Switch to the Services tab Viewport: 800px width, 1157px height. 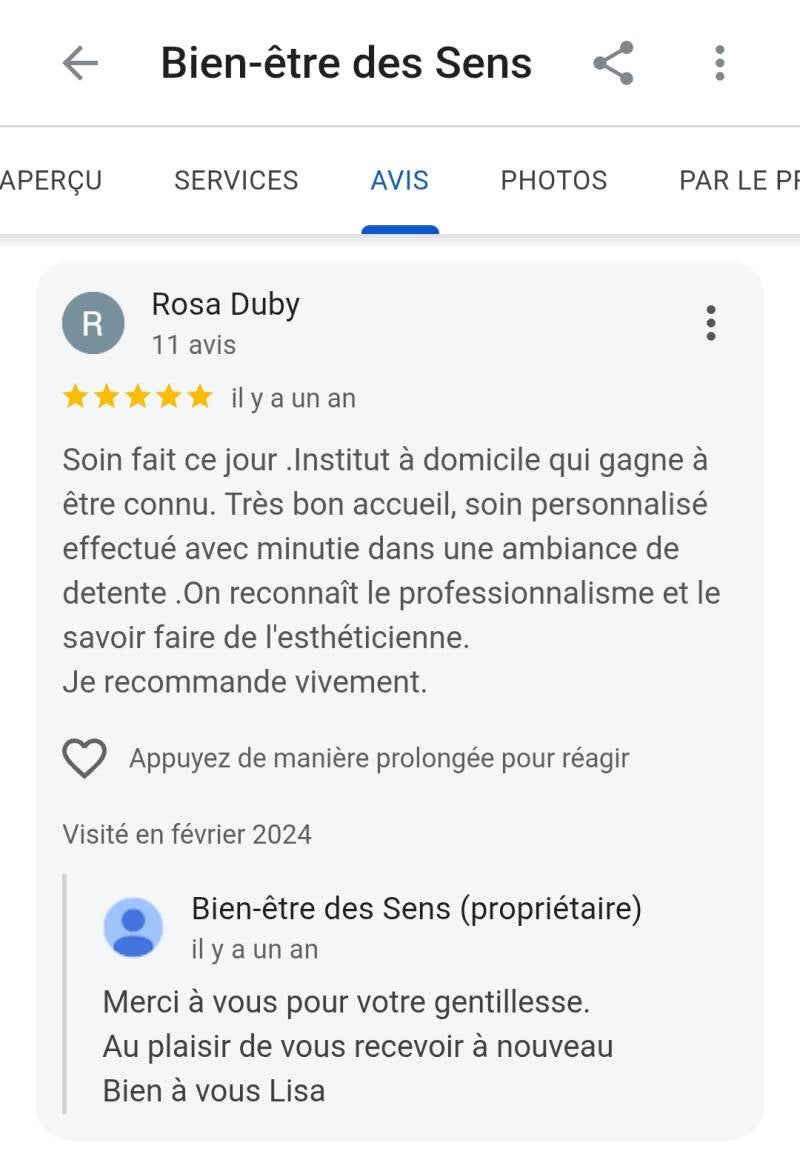(236, 180)
